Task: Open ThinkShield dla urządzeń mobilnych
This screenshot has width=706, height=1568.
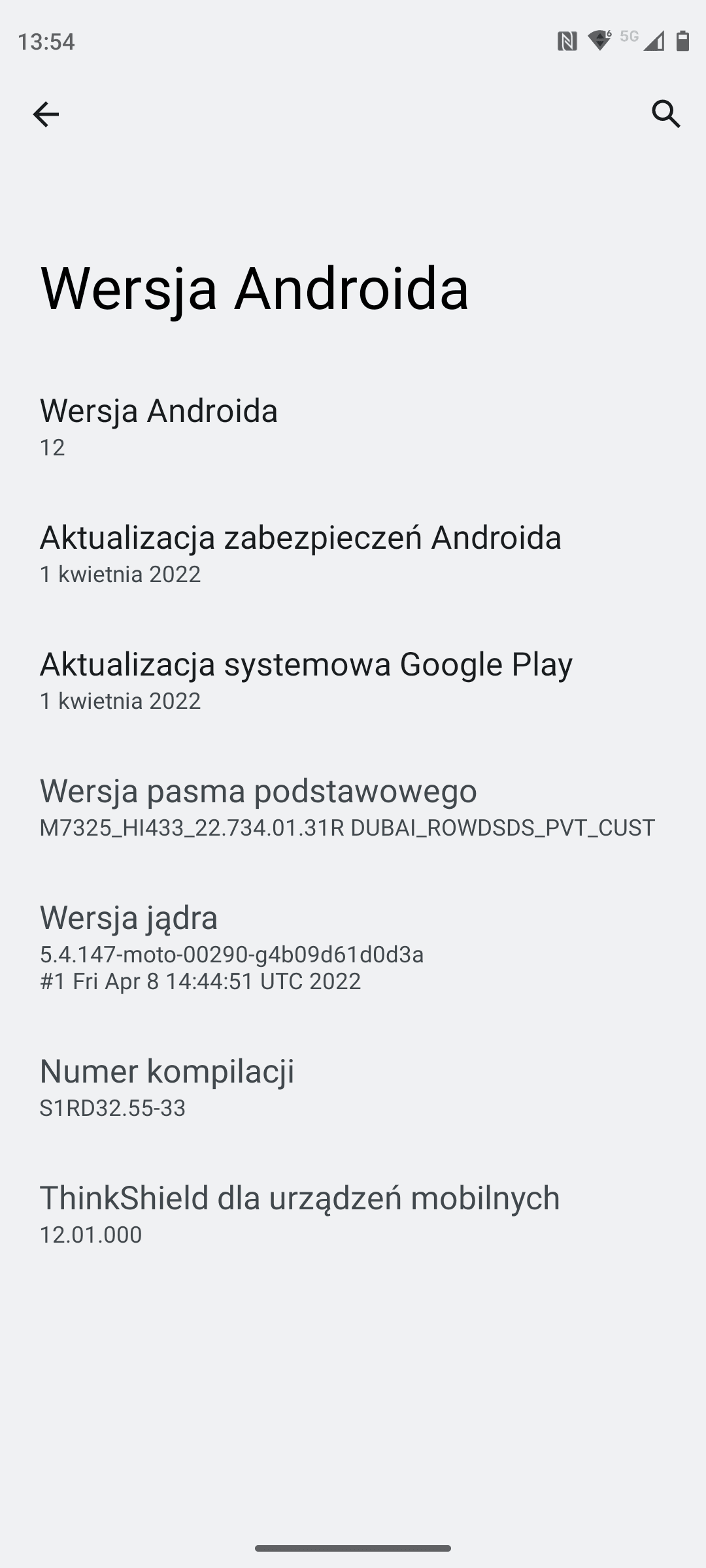Action: [353, 1215]
